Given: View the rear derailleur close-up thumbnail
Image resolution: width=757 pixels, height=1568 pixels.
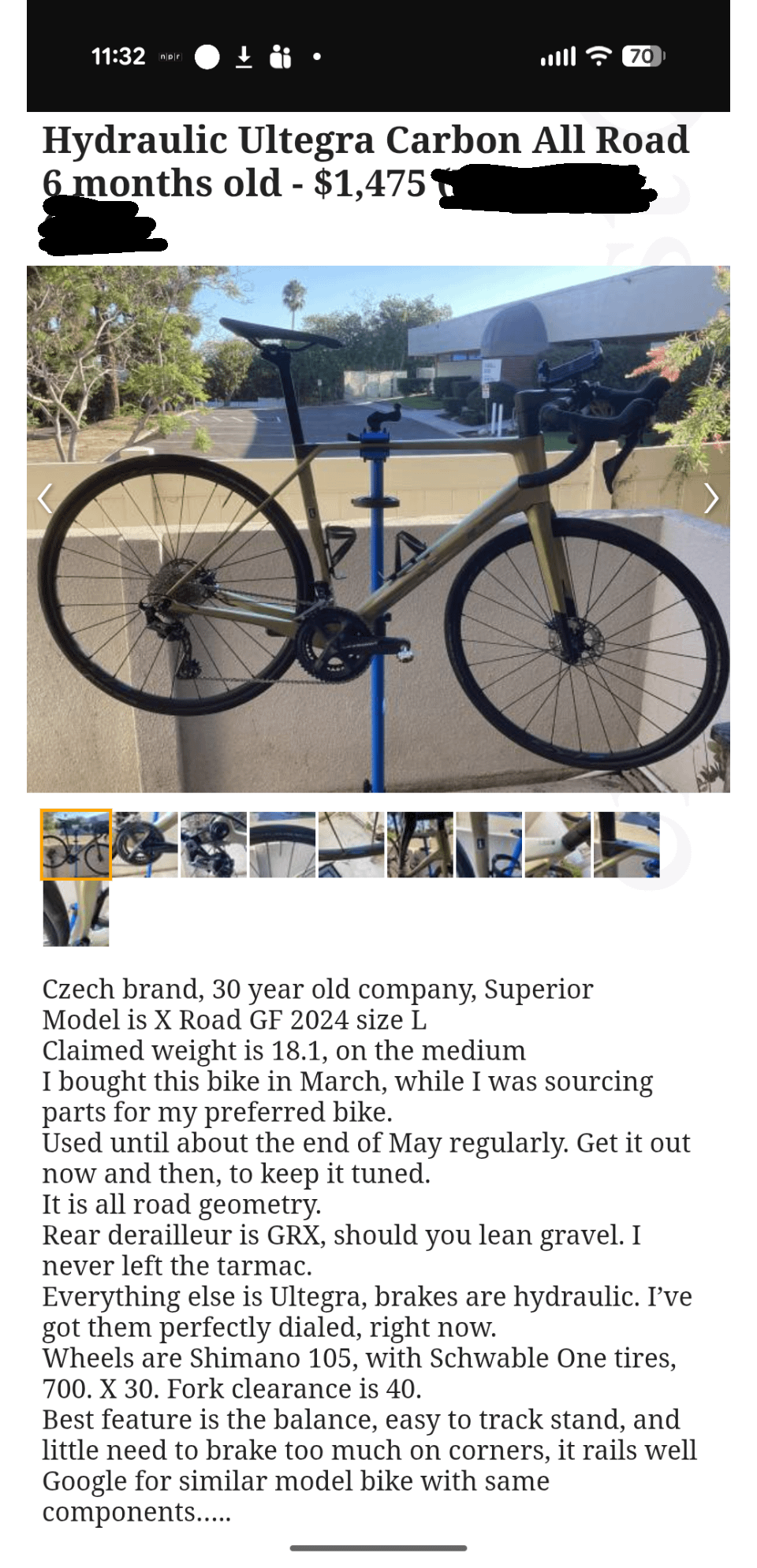Looking at the screenshot, I should (x=214, y=844).
